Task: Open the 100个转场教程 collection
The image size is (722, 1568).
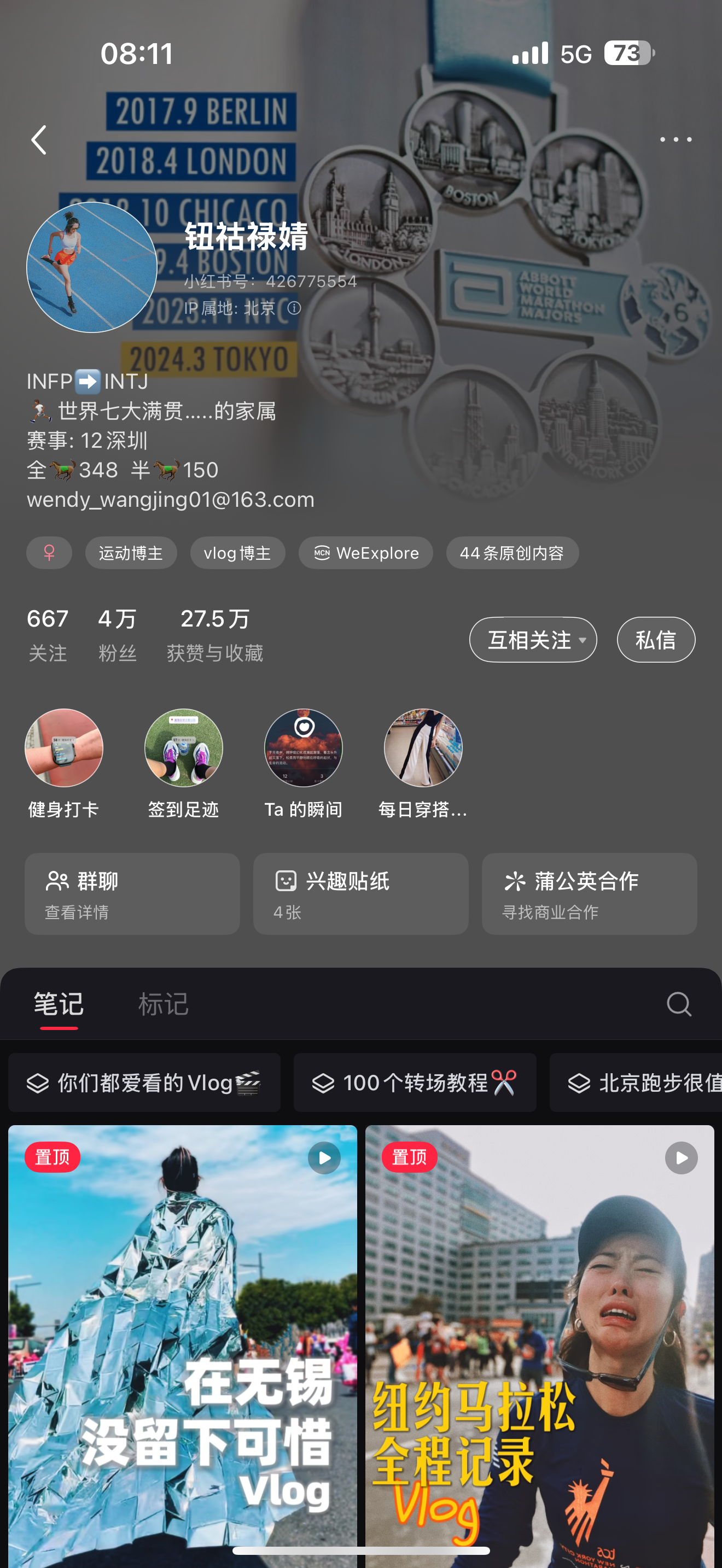Action: pyautogui.click(x=415, y=1083)
